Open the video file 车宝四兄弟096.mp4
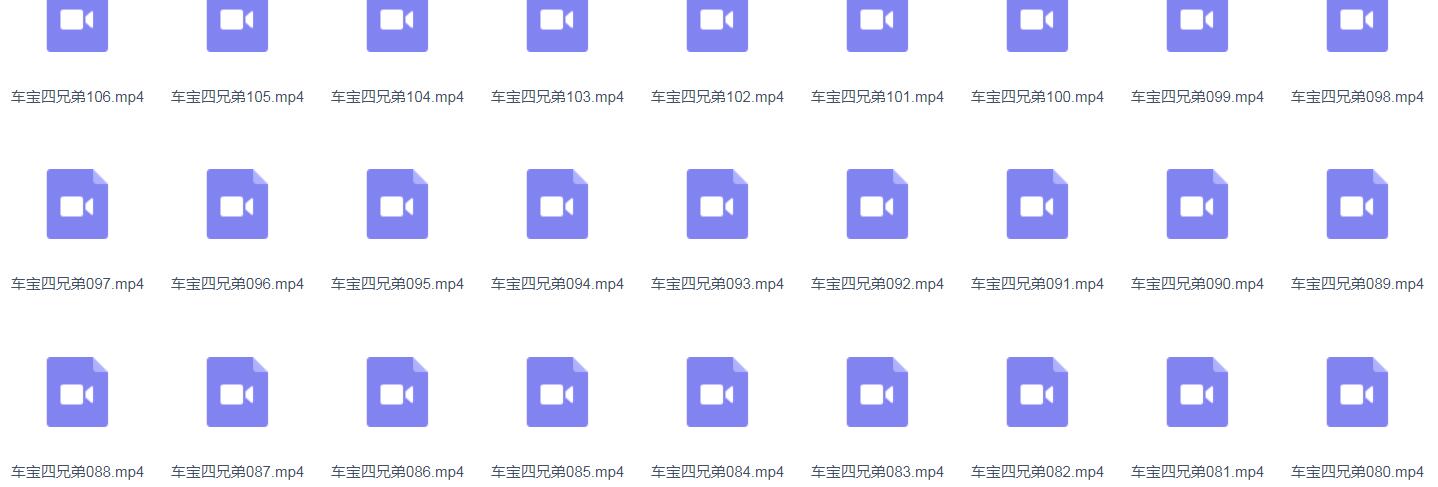This screenshot has width=1438, height=487. click(x=237, y=205)
